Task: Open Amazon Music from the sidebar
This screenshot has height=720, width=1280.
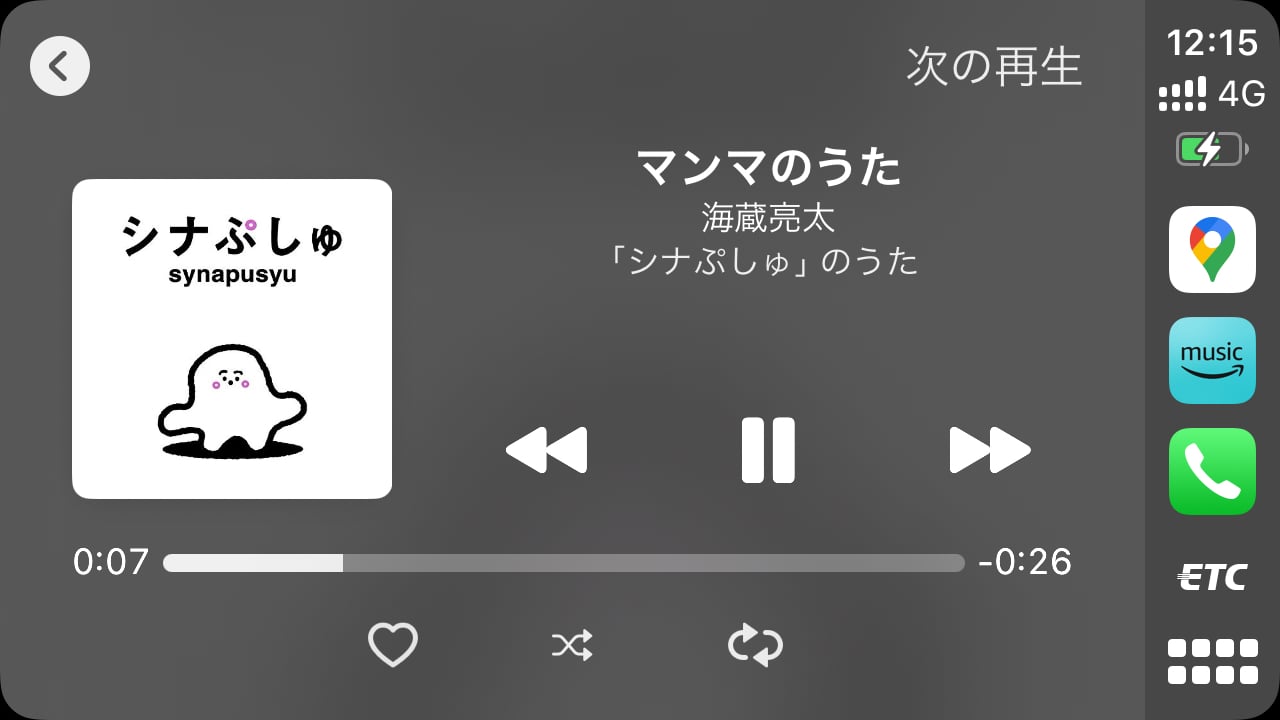Action: tap(1212, 360)
